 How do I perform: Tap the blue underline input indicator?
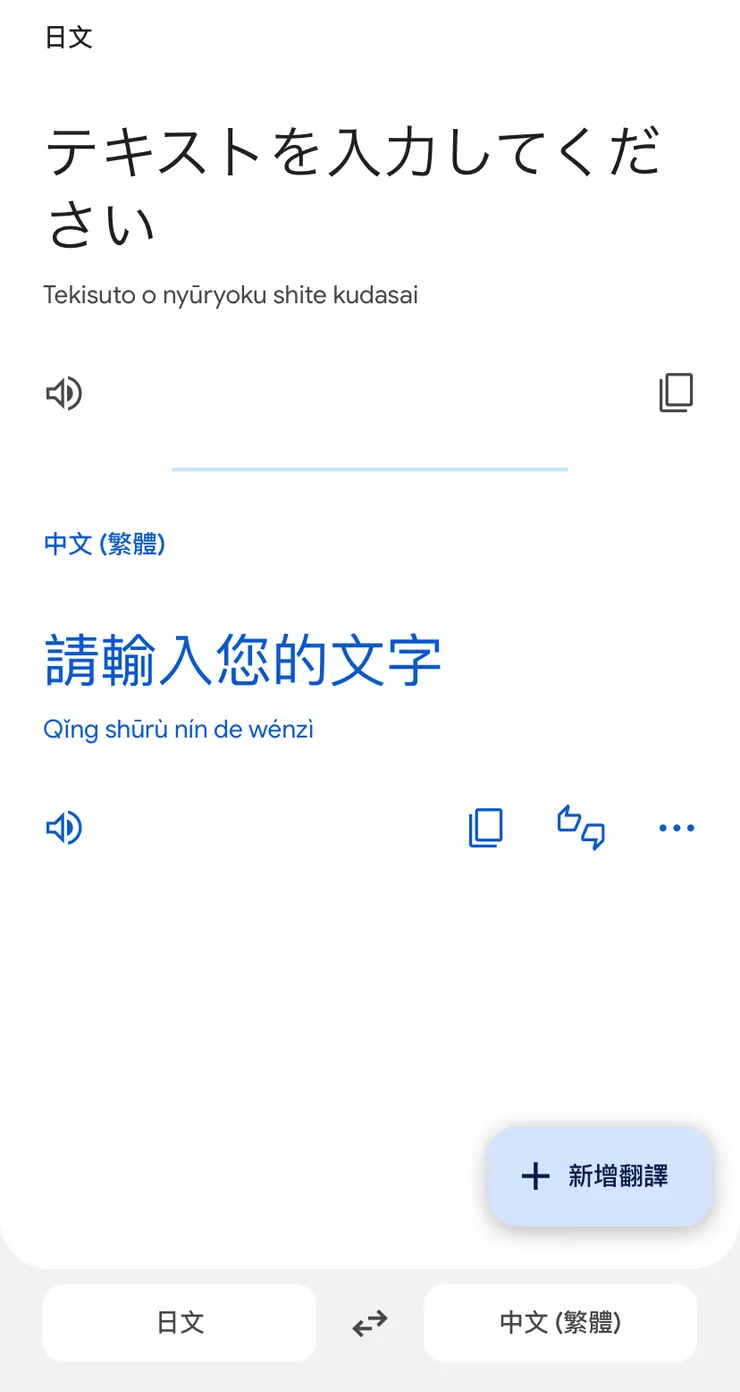[x=369, y=466]
